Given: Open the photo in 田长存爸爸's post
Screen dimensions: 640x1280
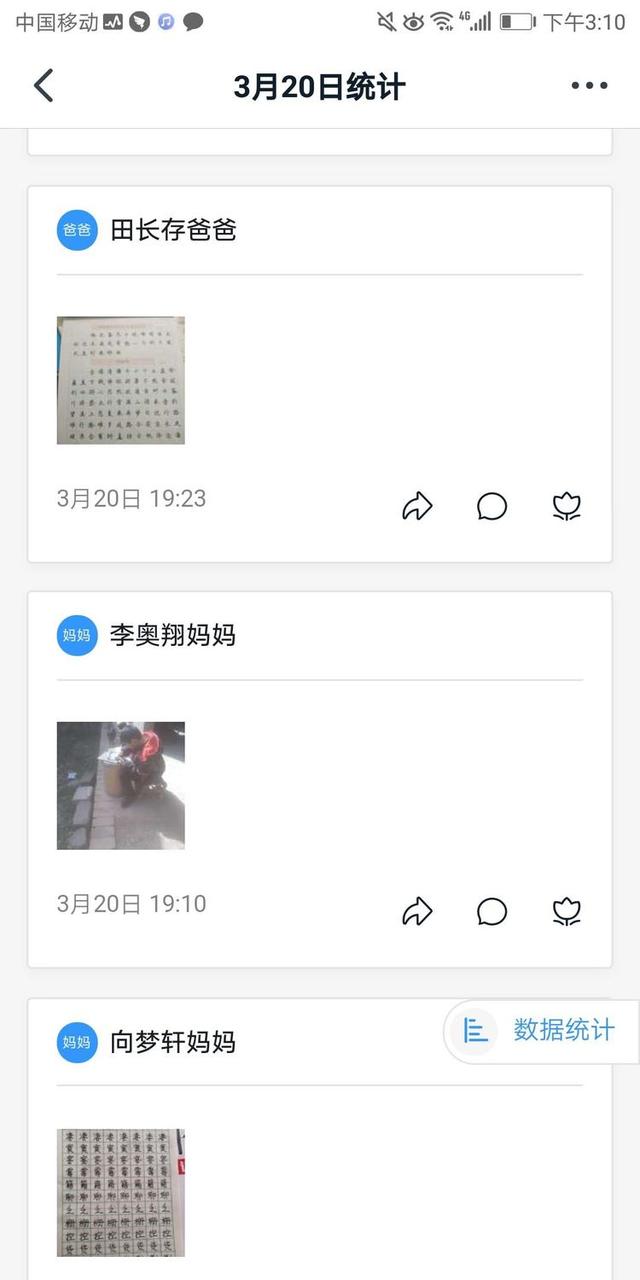Looking at the screenshot, I should (121, 380).
